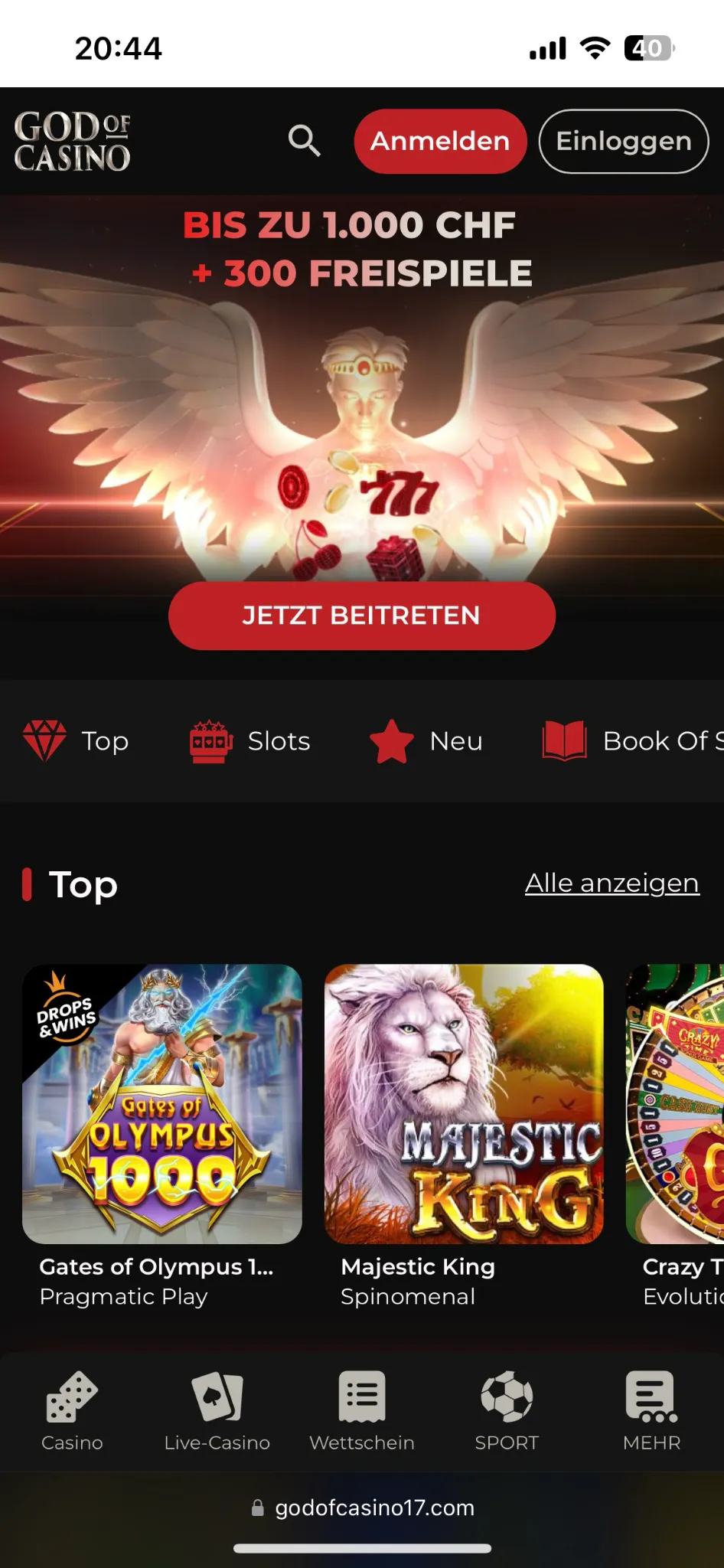Click the Anmelden registration button
This screenshot has height=1568, width=724.
point(440,141)
